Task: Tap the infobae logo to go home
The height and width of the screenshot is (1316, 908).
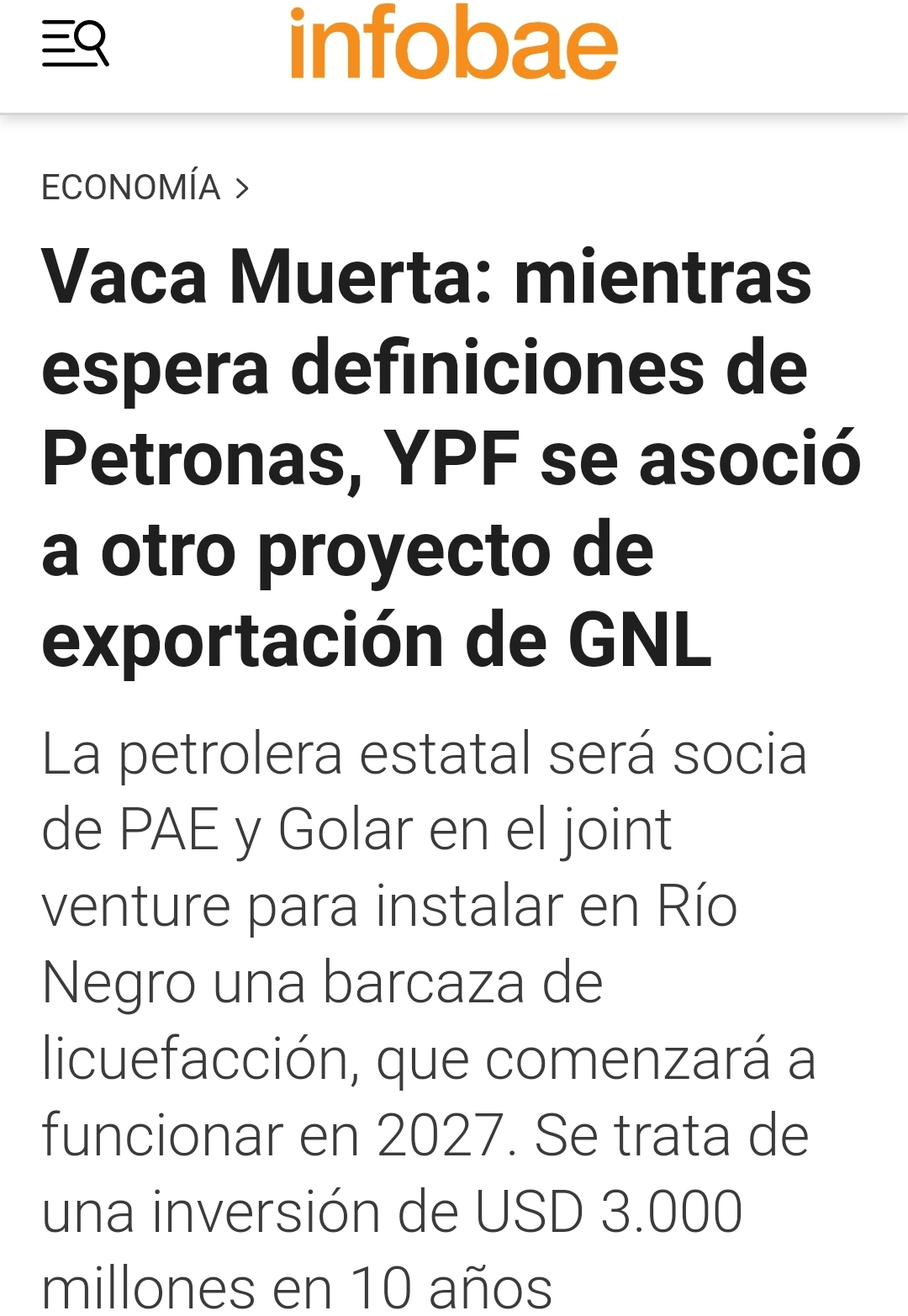Action: pos(454,44)
